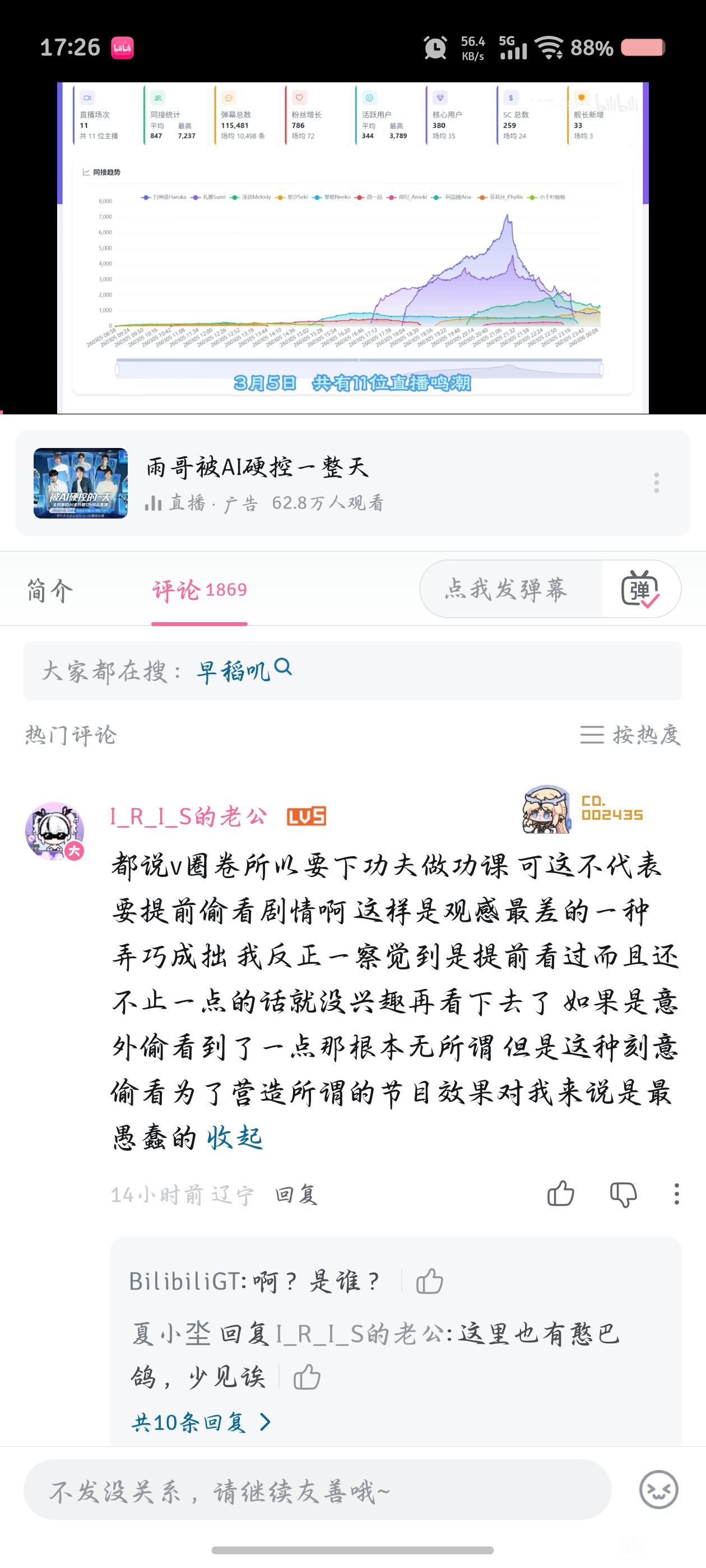This screenshot has height=1568, width=706.
Task: Like I_R_I_S的老公's comment
Action: point(560,1194)
